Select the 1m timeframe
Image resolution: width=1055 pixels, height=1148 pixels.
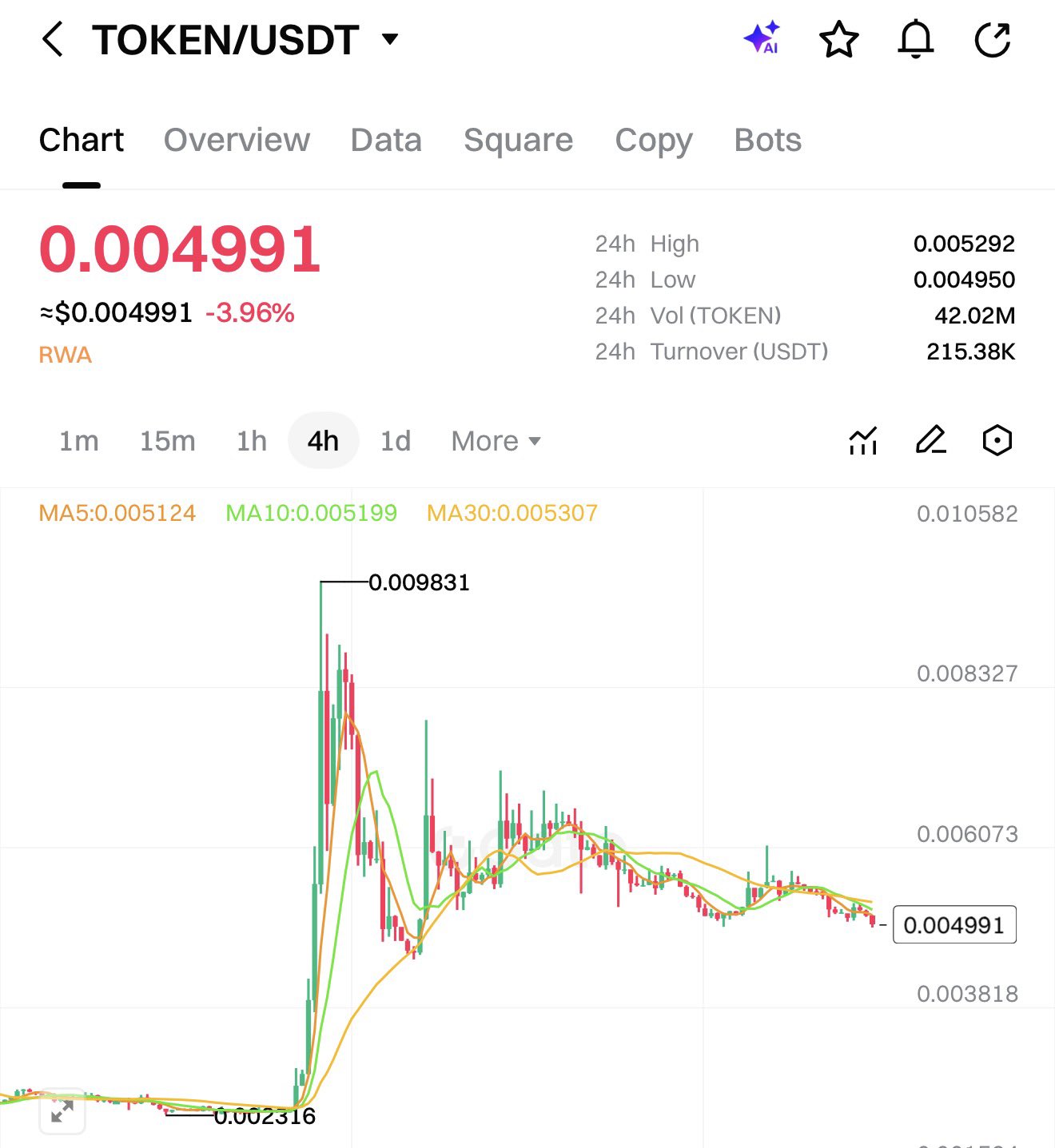click(x=79, y=441)
